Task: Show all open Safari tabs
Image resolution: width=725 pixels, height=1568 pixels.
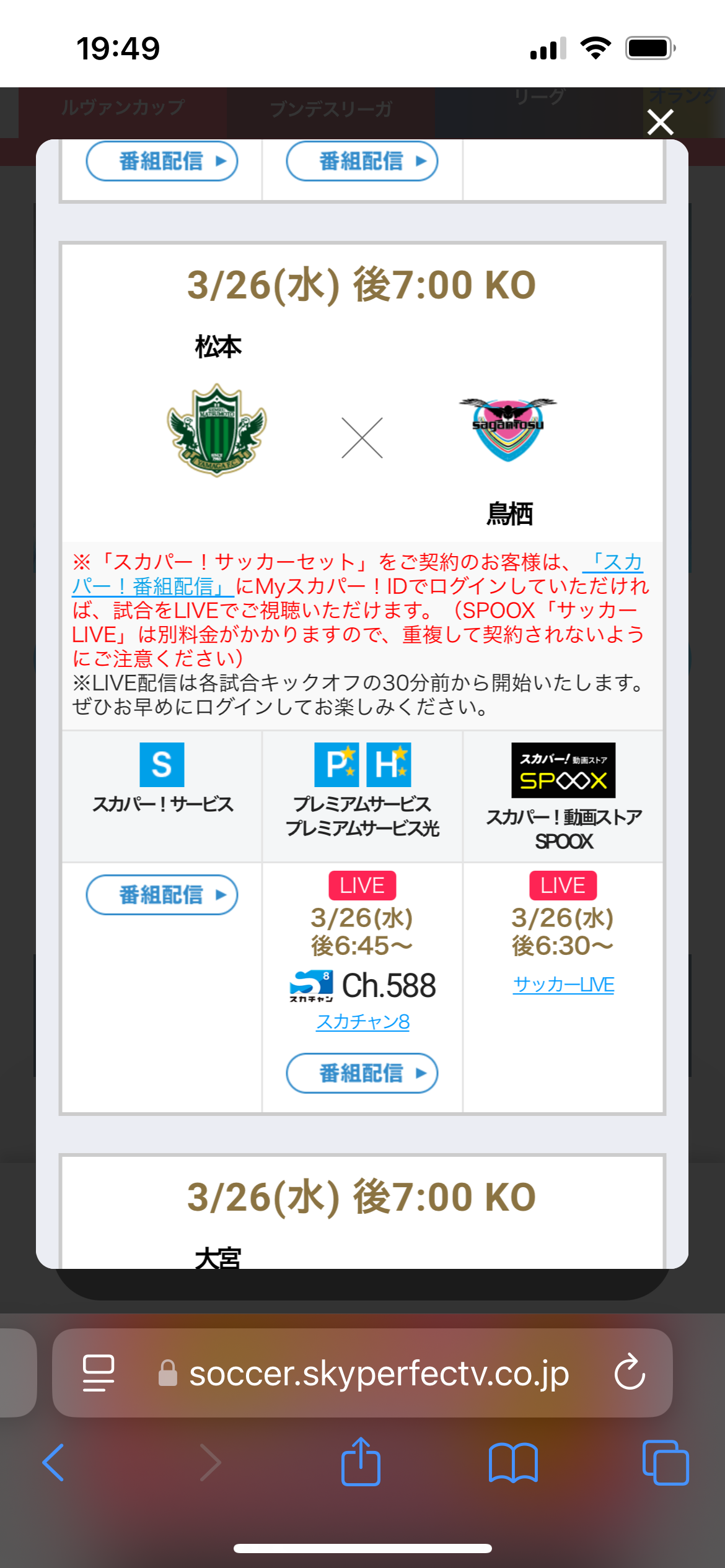Action: pyautogui.click(x=666, y=1462)
